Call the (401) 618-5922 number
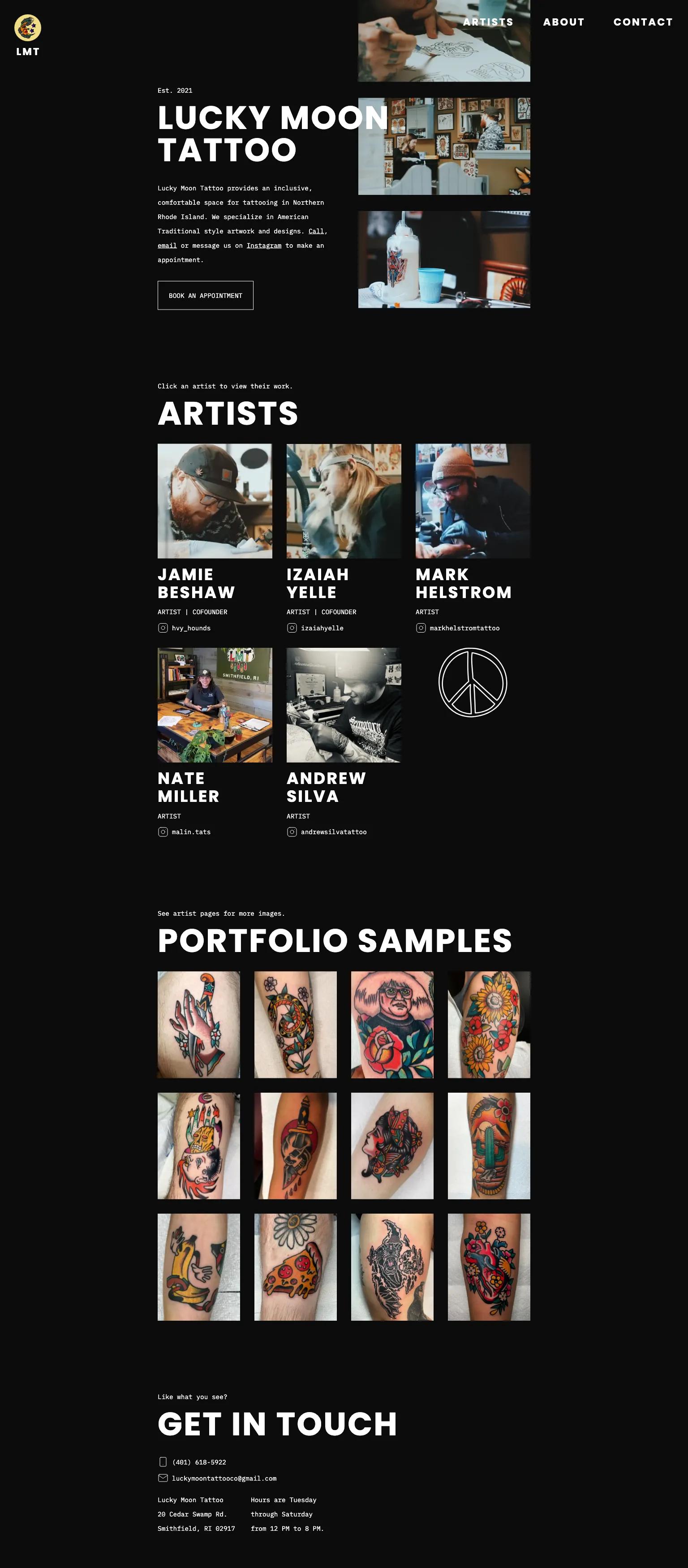The width and height of the screenshot is (688, 1568). [x=198, y=1462]
